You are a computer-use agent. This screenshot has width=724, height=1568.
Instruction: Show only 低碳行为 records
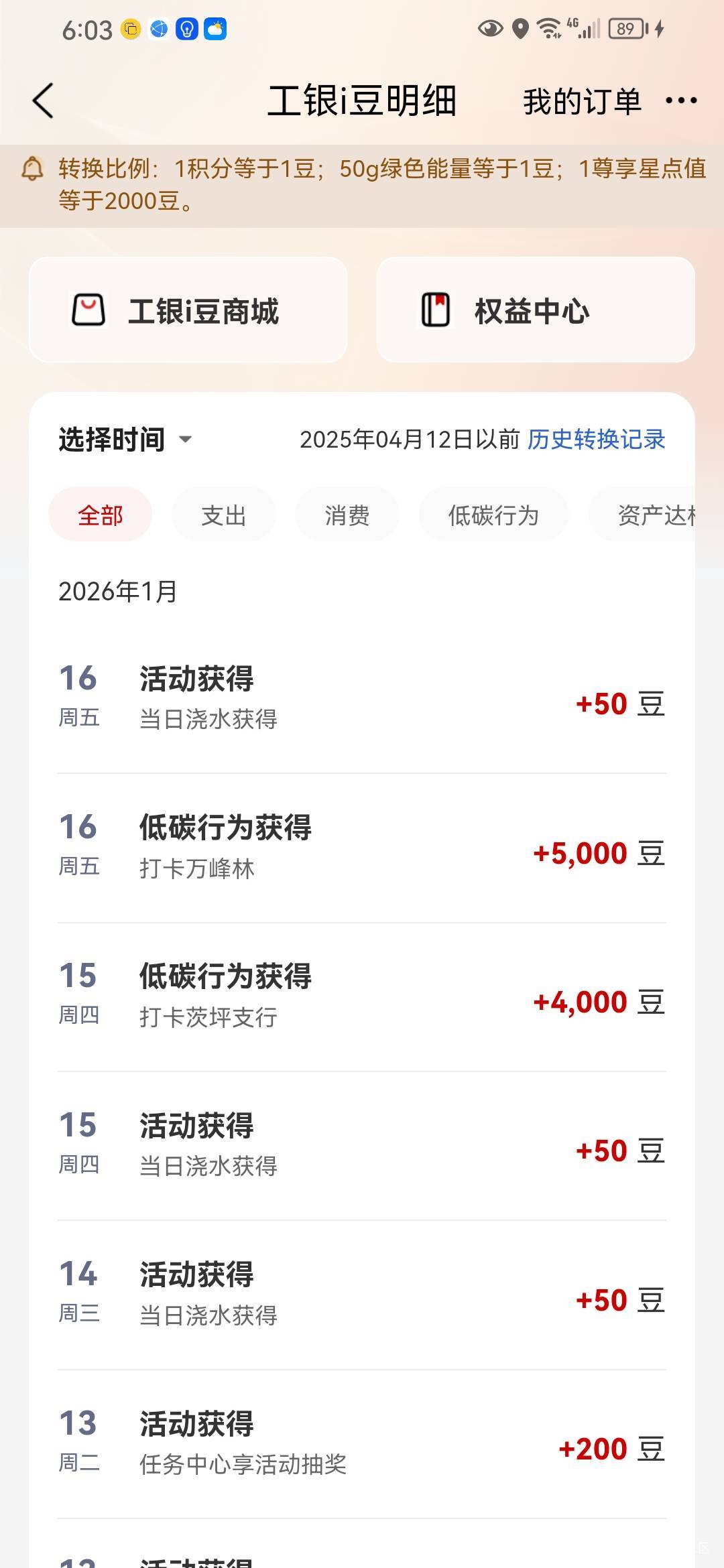click(493, 515)
